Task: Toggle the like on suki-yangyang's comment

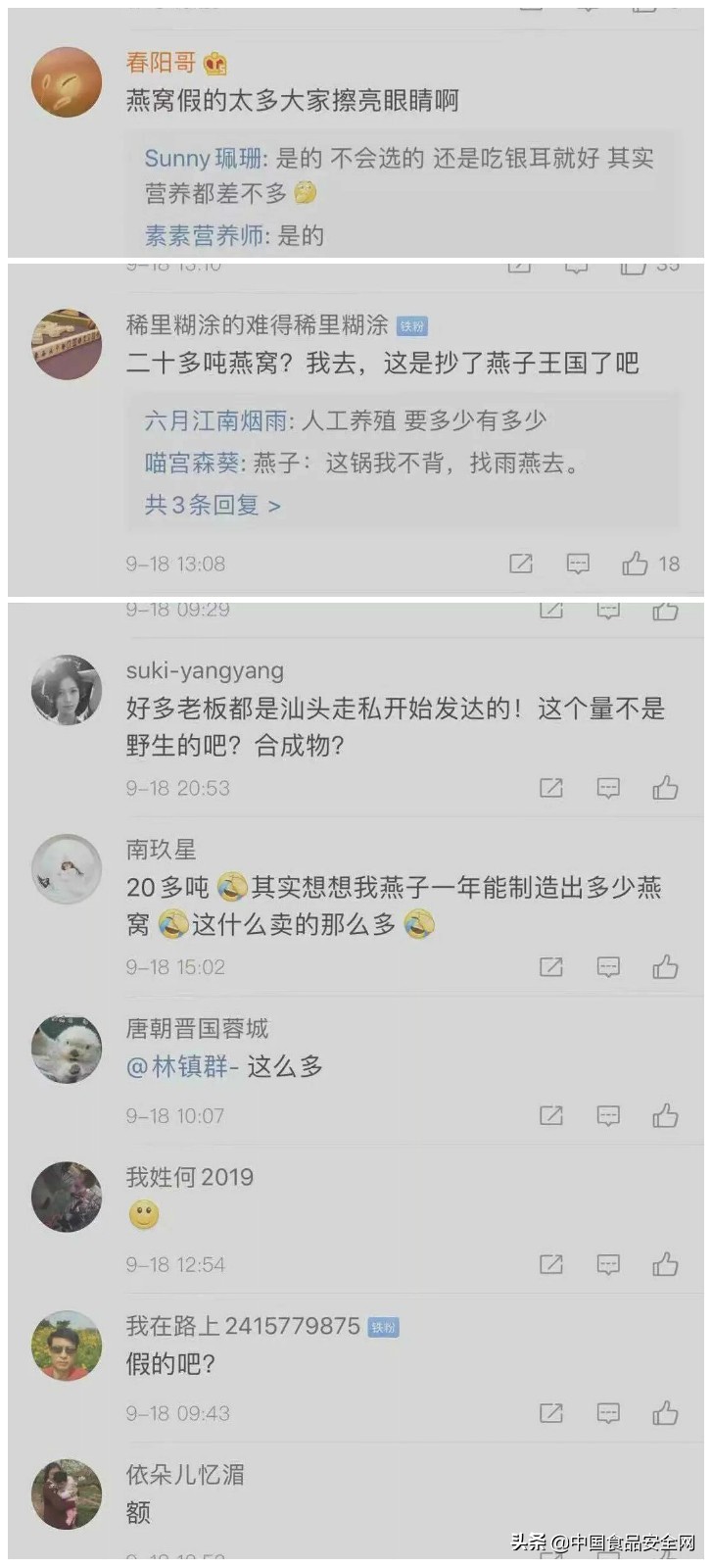Action: (x=666, y=787)
